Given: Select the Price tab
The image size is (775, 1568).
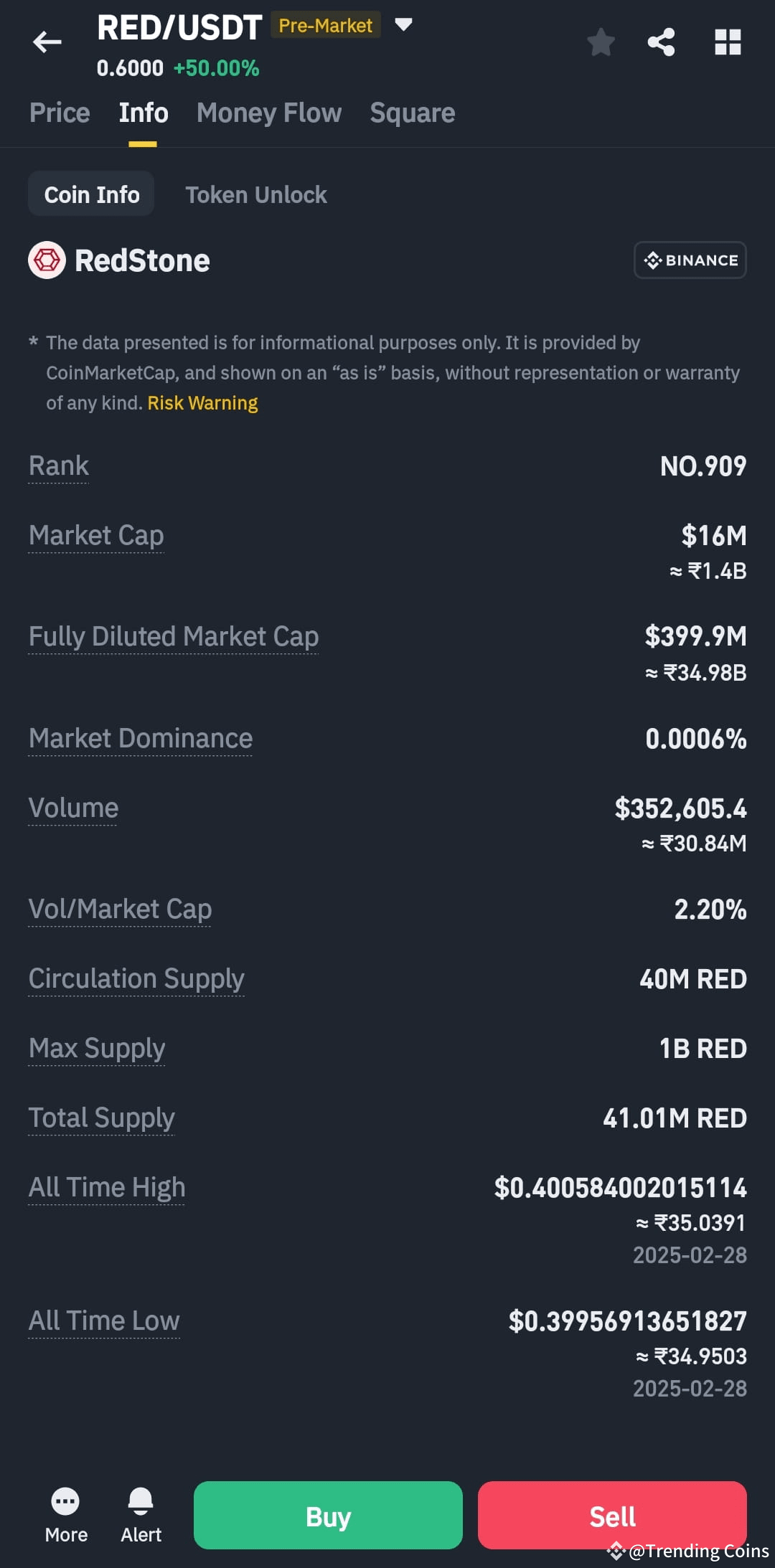Looking at the screenshot, I should tap(60, 113).
